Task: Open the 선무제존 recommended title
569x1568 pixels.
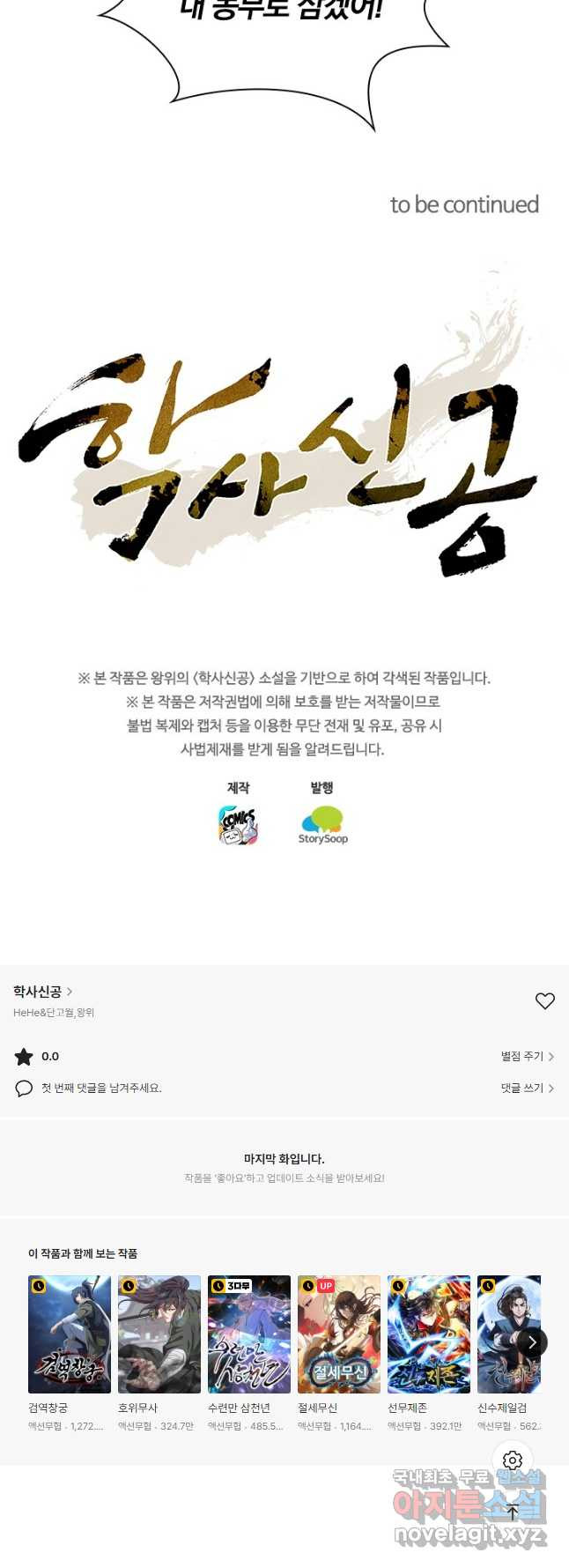Action: pos(429,1334)
